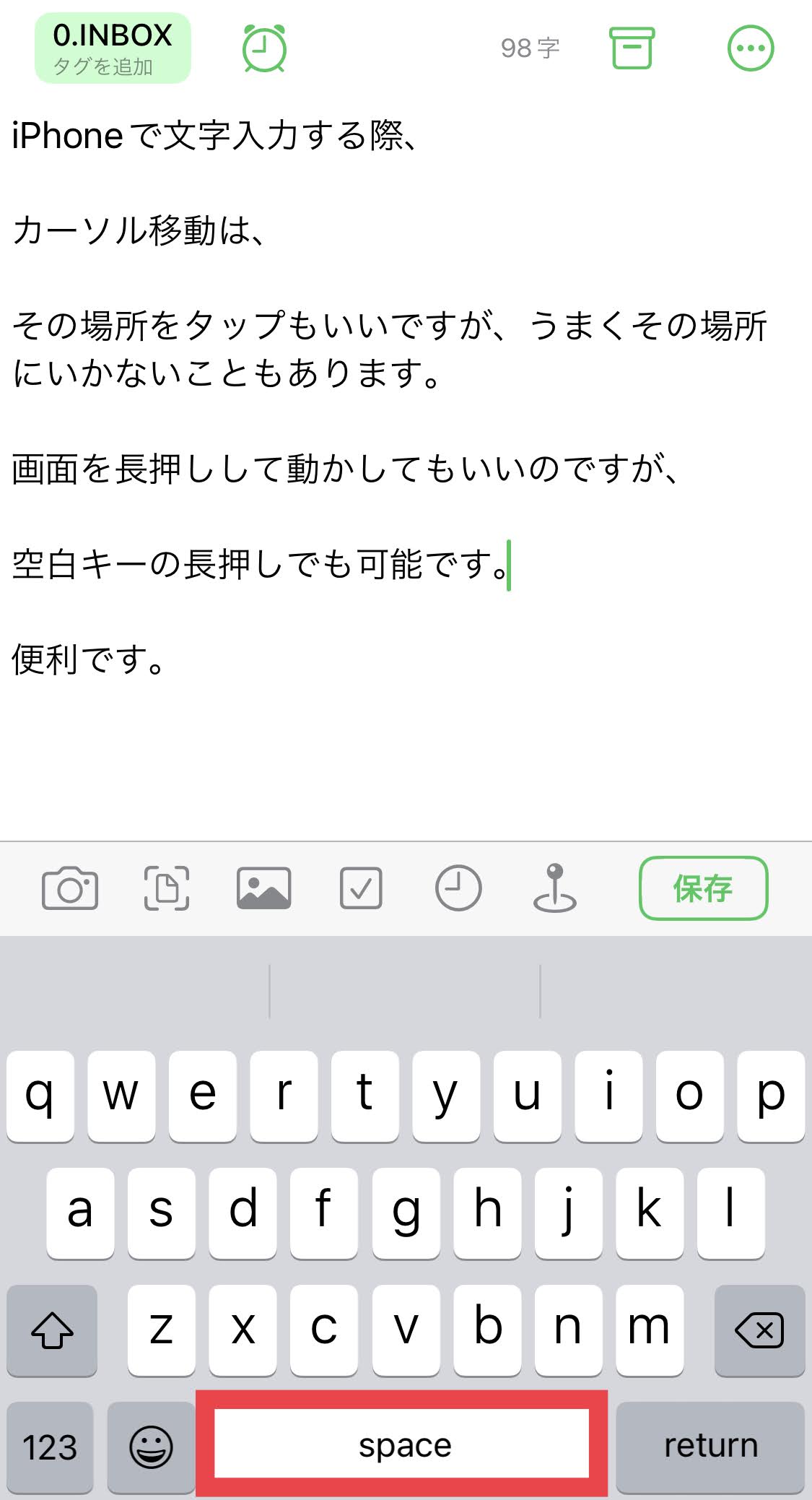Insert an image from the photo library
Image resolution: width=812 pixels, height=1500 pixels.
[x=264, y=888]
